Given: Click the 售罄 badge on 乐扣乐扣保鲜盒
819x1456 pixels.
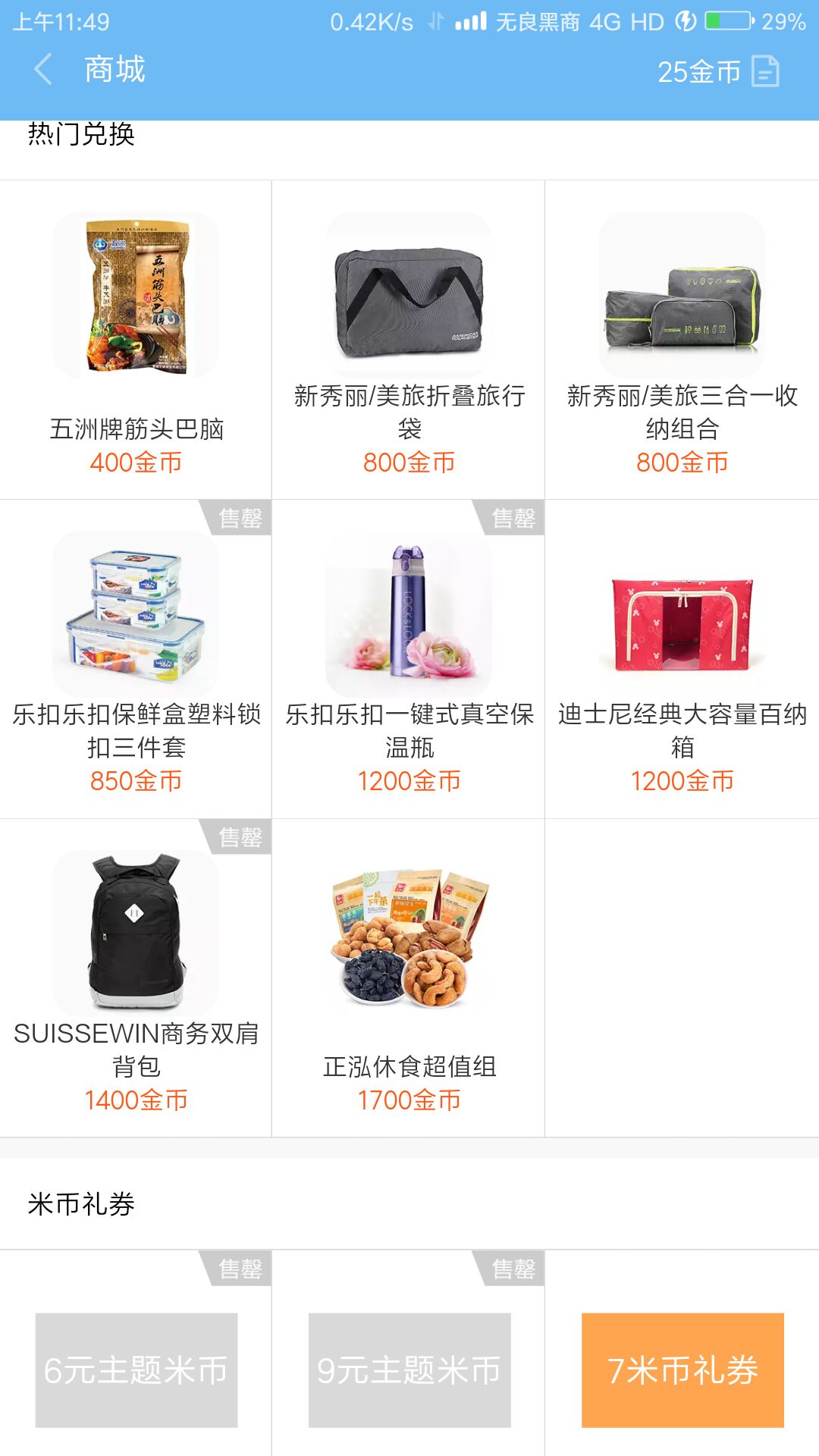Looking at the screenshot, I should coord(240,519).
